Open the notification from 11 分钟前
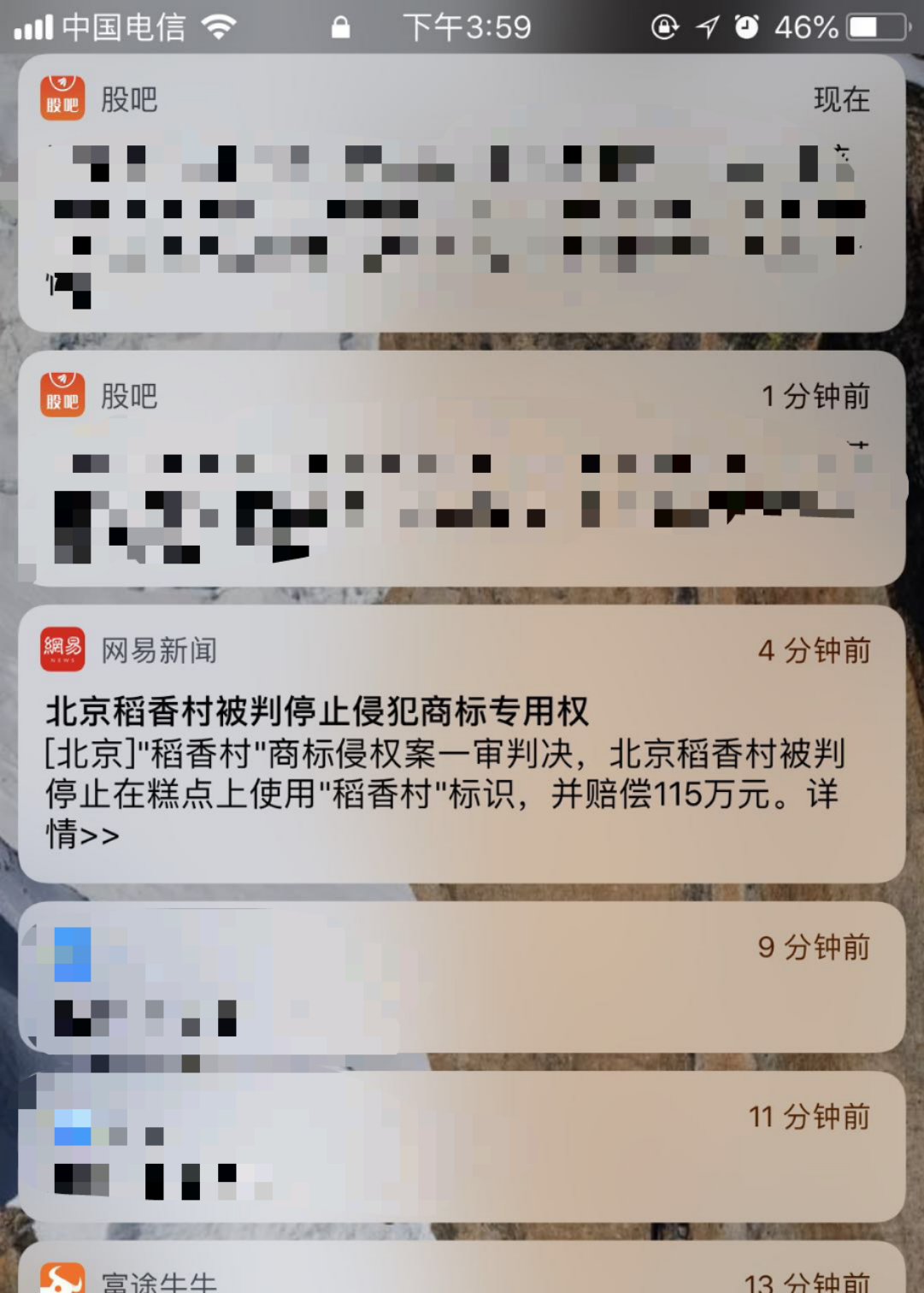Viewport: 924px width, 1293px height. [462, 1146]
